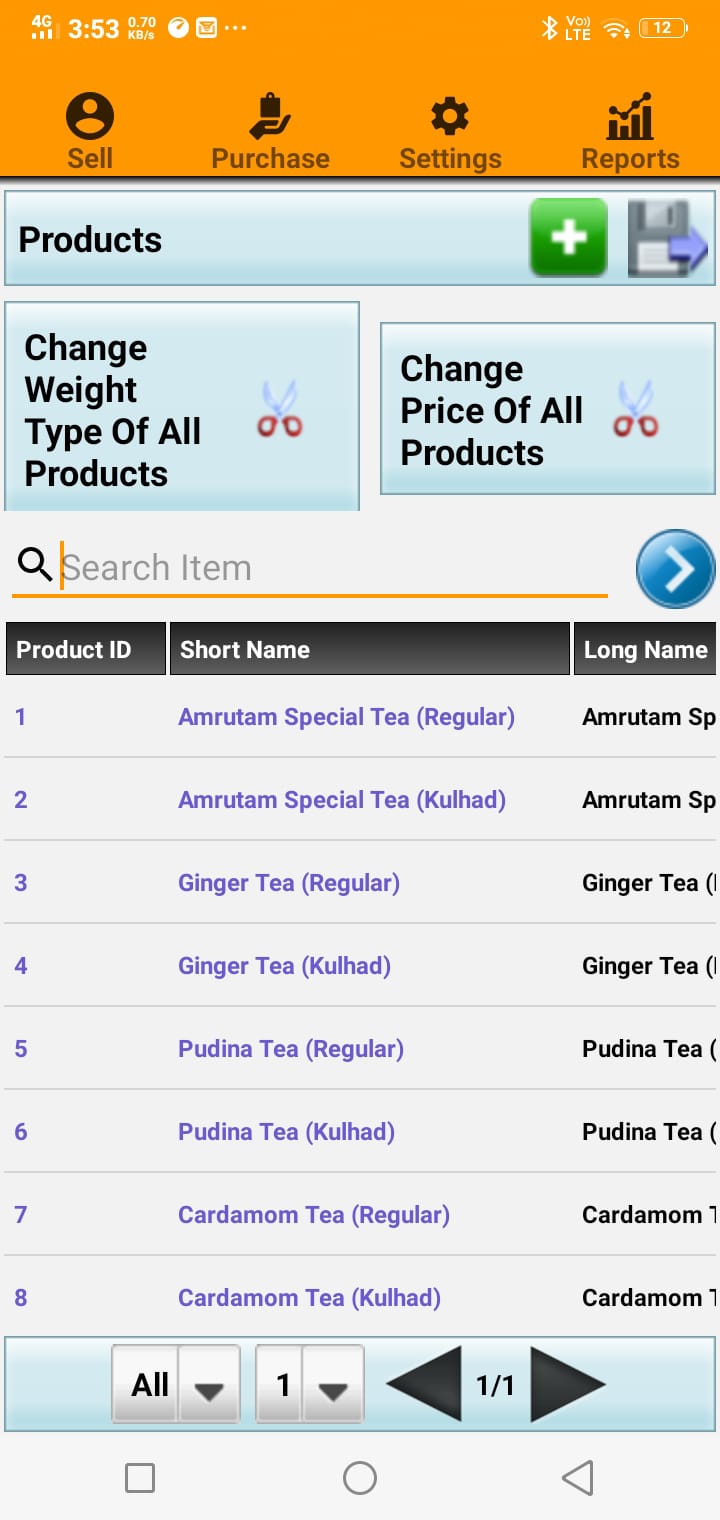Open the Purchase tab
Viewport: 720px width, 1520px height.
270,132
